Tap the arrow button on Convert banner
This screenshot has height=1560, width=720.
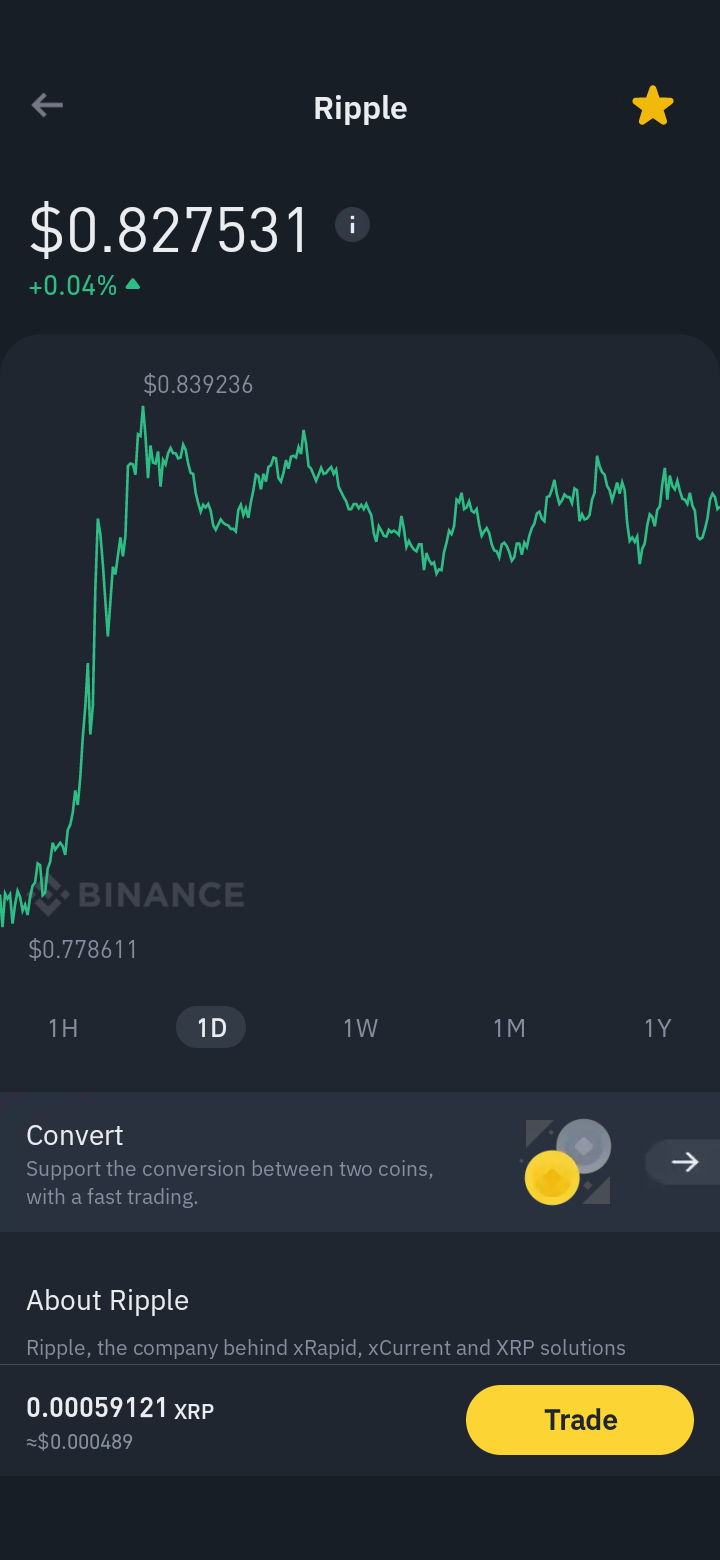point(684,1162)
